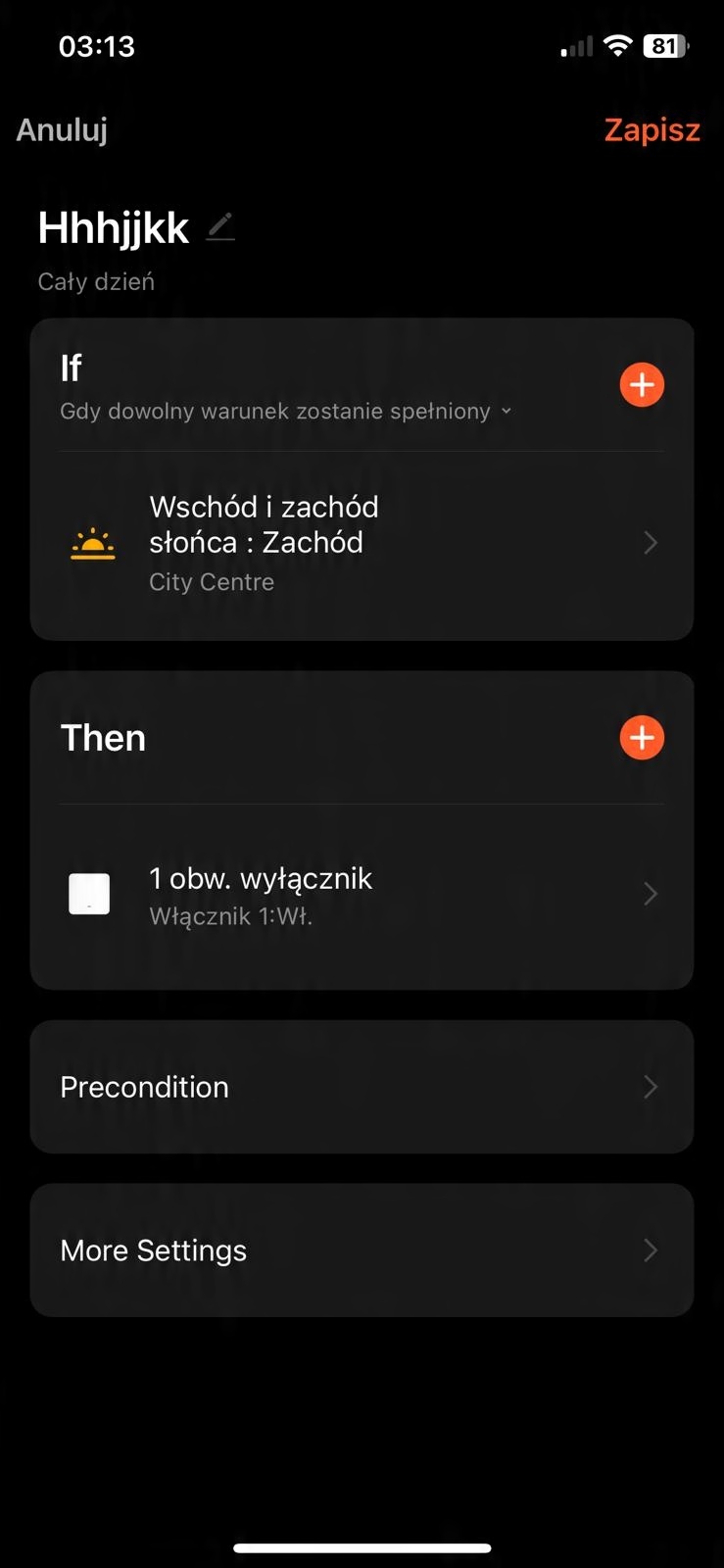This screenshot has height=1568, width=724.
Task: Expand the Gdy dowolny warunek zostanie spełniony dropdown
Action: point(285,412)
